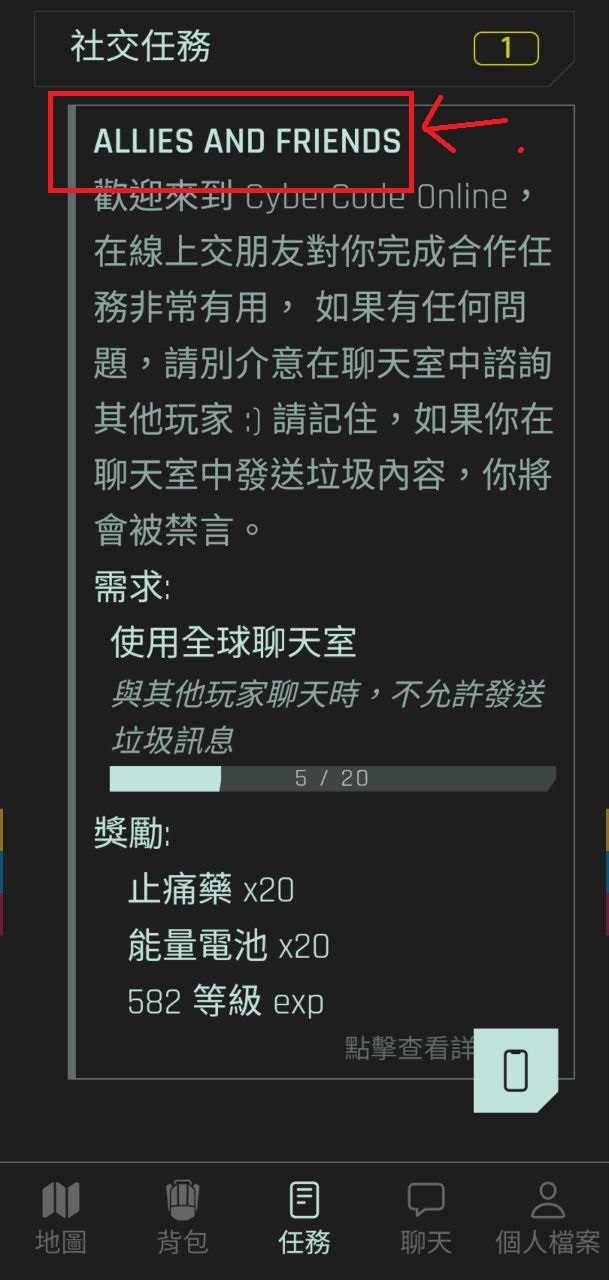Select the 任務 missions tab
This screenshot has width=609, height=1280.
(x=304, y=1217)
